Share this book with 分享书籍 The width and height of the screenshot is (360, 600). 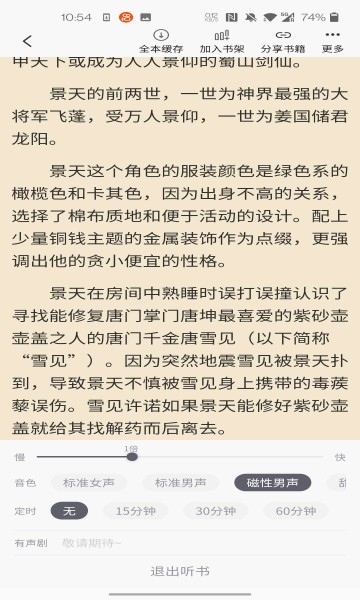pyautogui.click(x=283, y=41)
